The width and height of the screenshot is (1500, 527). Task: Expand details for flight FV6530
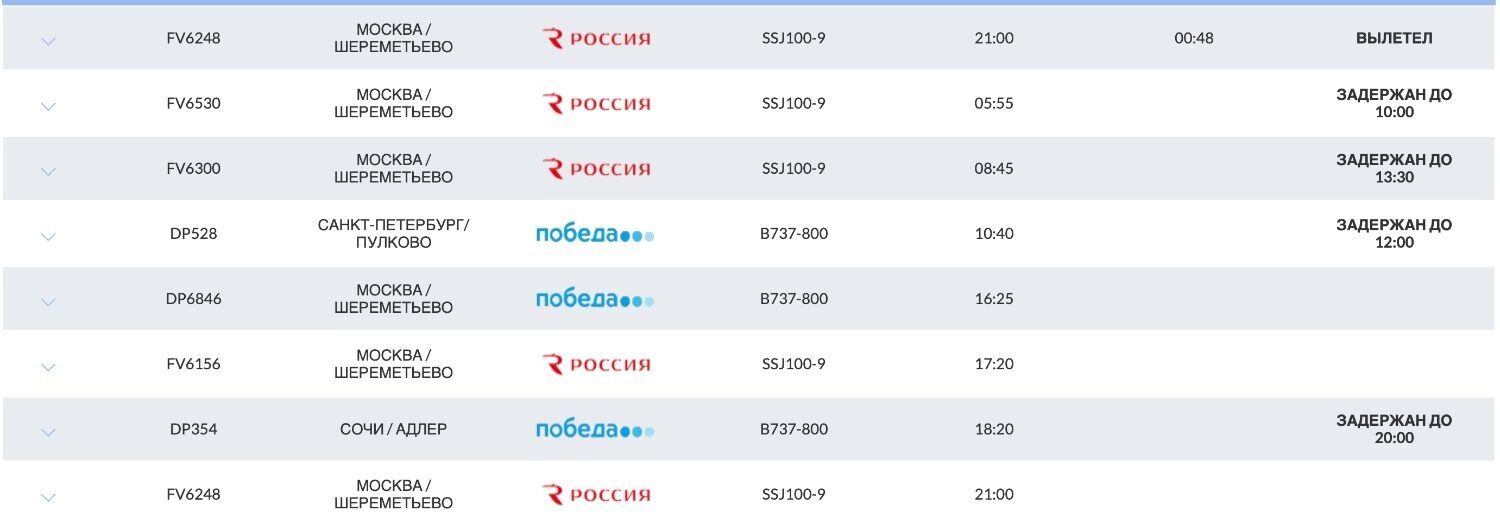pyautogui.click(x=48, y=106)
